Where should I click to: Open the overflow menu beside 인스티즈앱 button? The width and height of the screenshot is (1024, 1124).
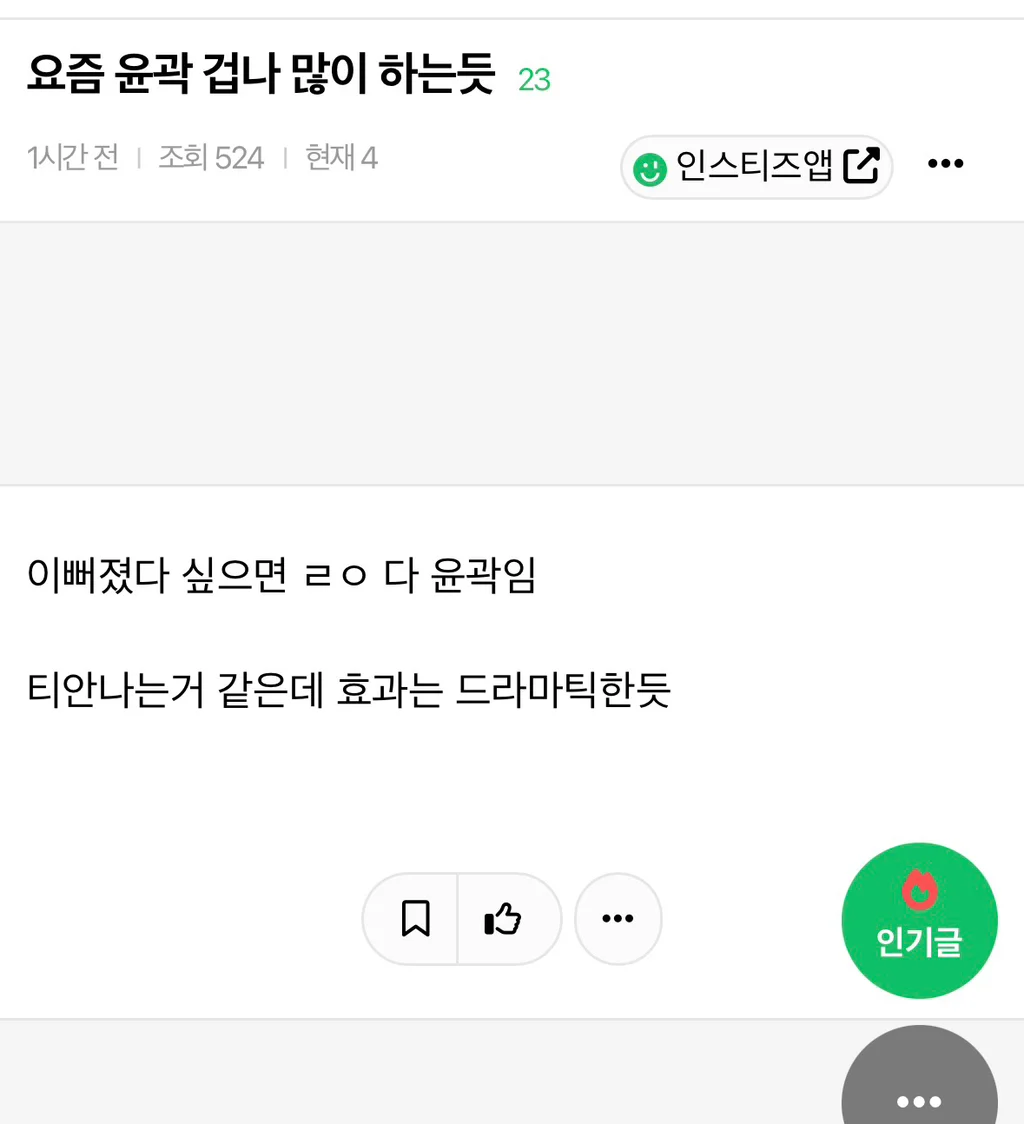945,164
